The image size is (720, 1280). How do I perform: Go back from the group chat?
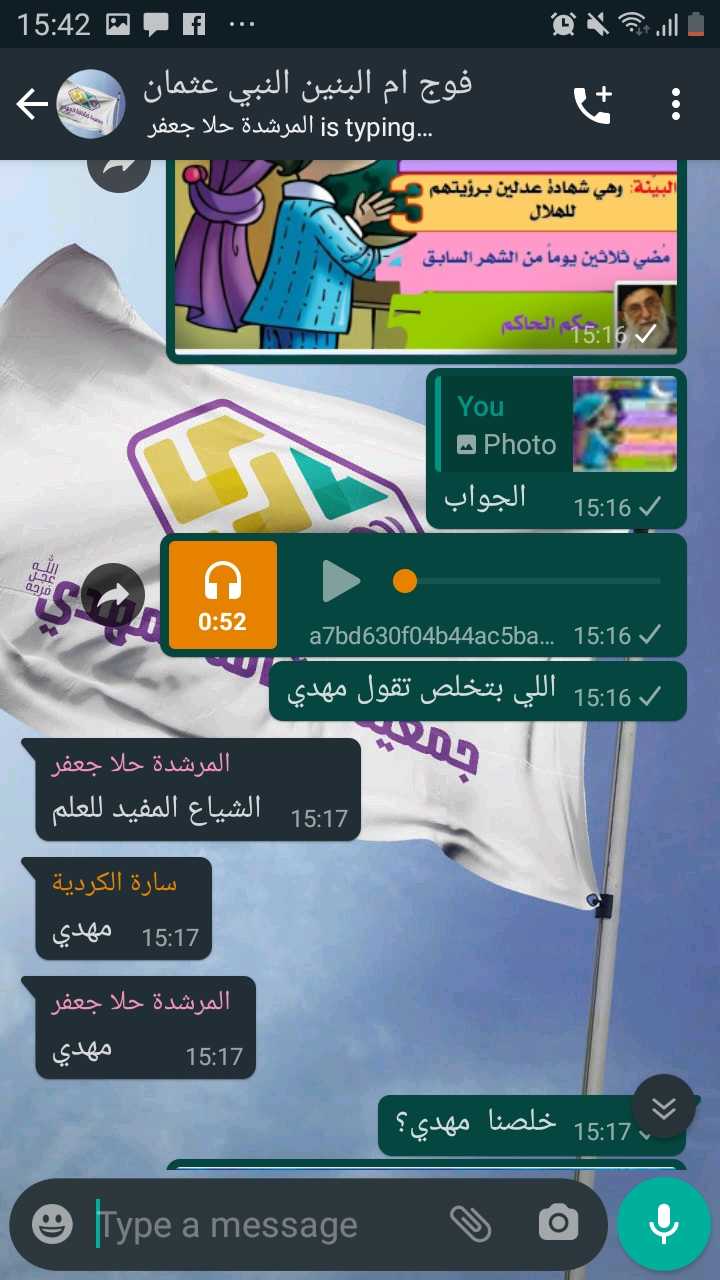click(x=32, y=104)
